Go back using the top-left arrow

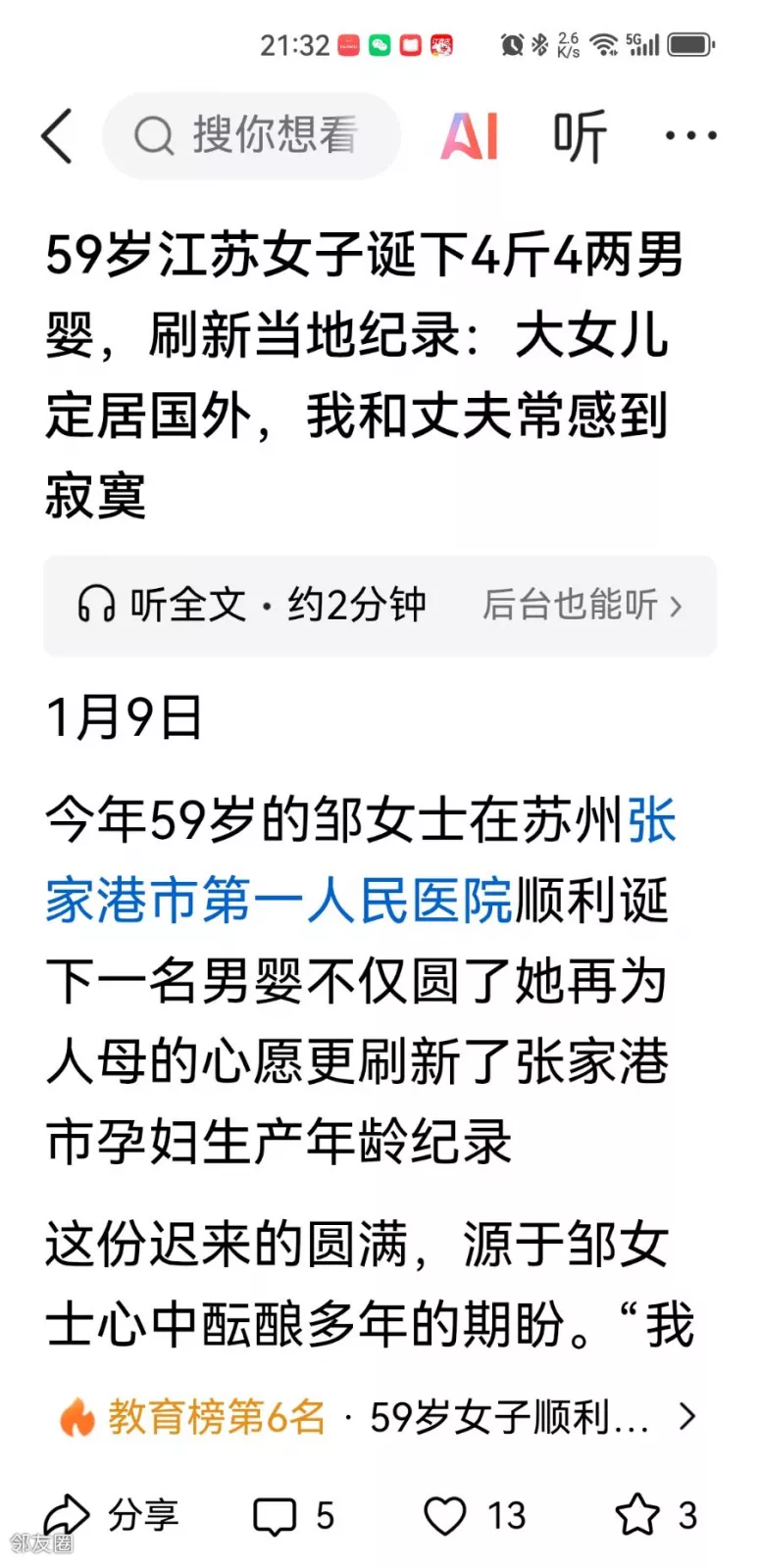57,135
